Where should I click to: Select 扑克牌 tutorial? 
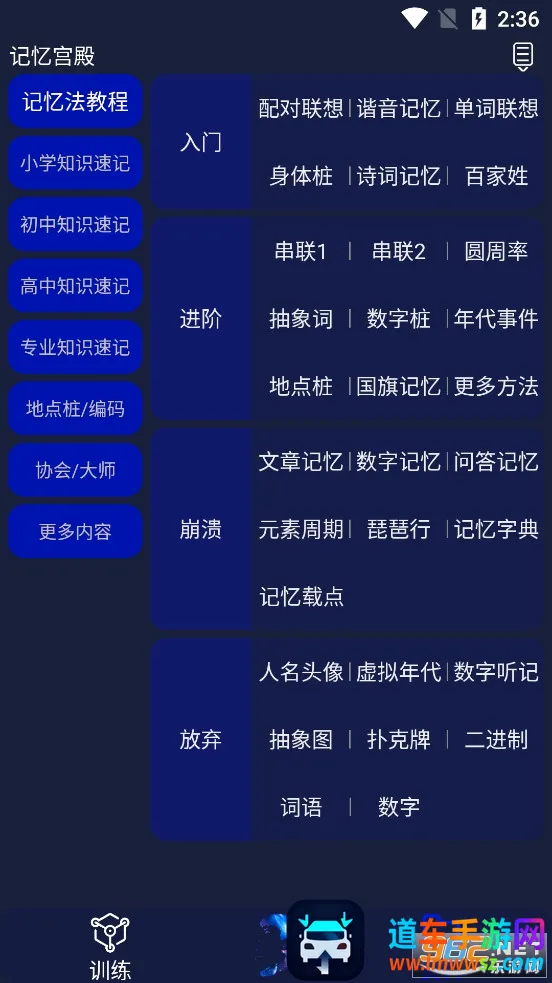[x=398, y=740]
